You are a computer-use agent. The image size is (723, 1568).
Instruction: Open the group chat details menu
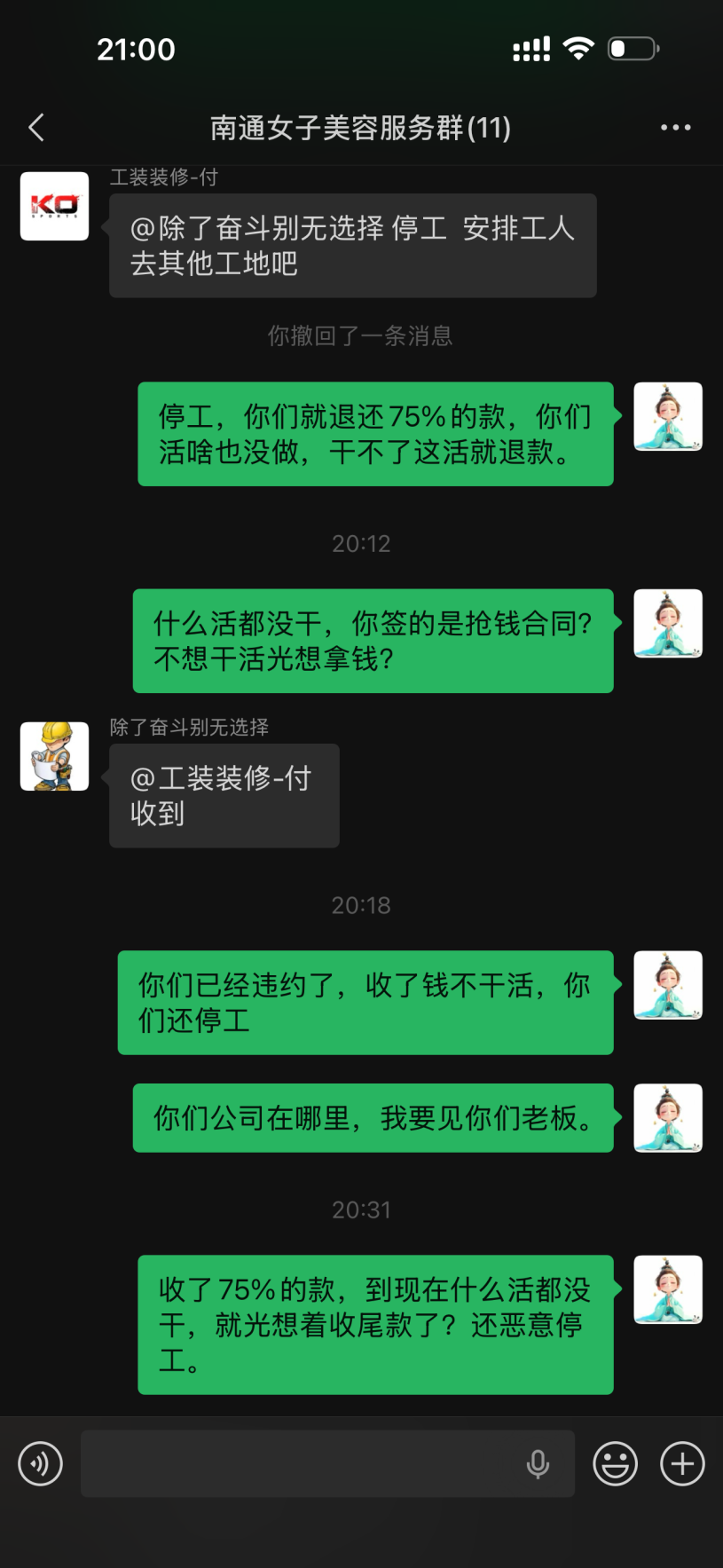(675, 128)
